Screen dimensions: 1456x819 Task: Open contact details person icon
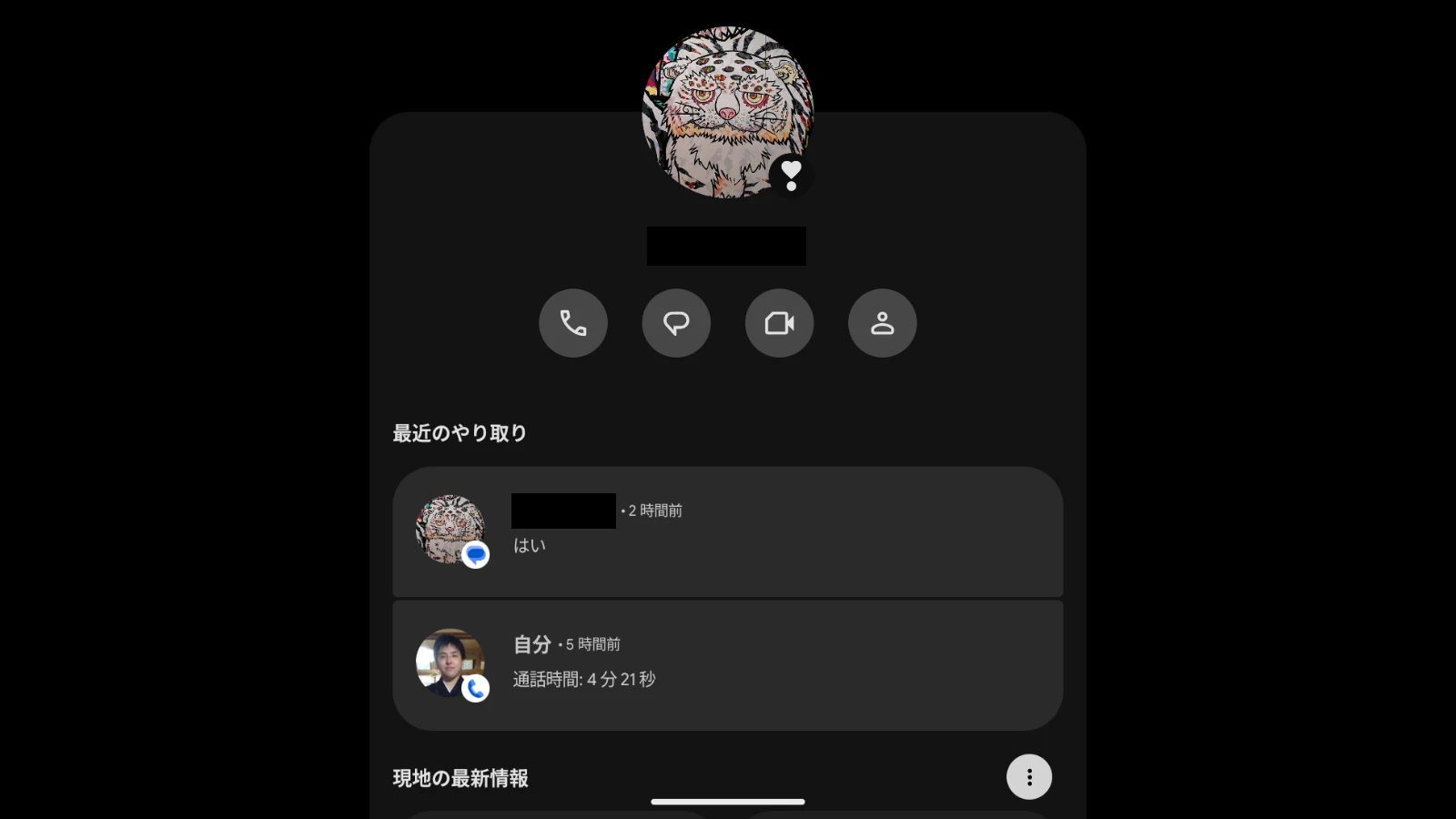coord(882,323)
